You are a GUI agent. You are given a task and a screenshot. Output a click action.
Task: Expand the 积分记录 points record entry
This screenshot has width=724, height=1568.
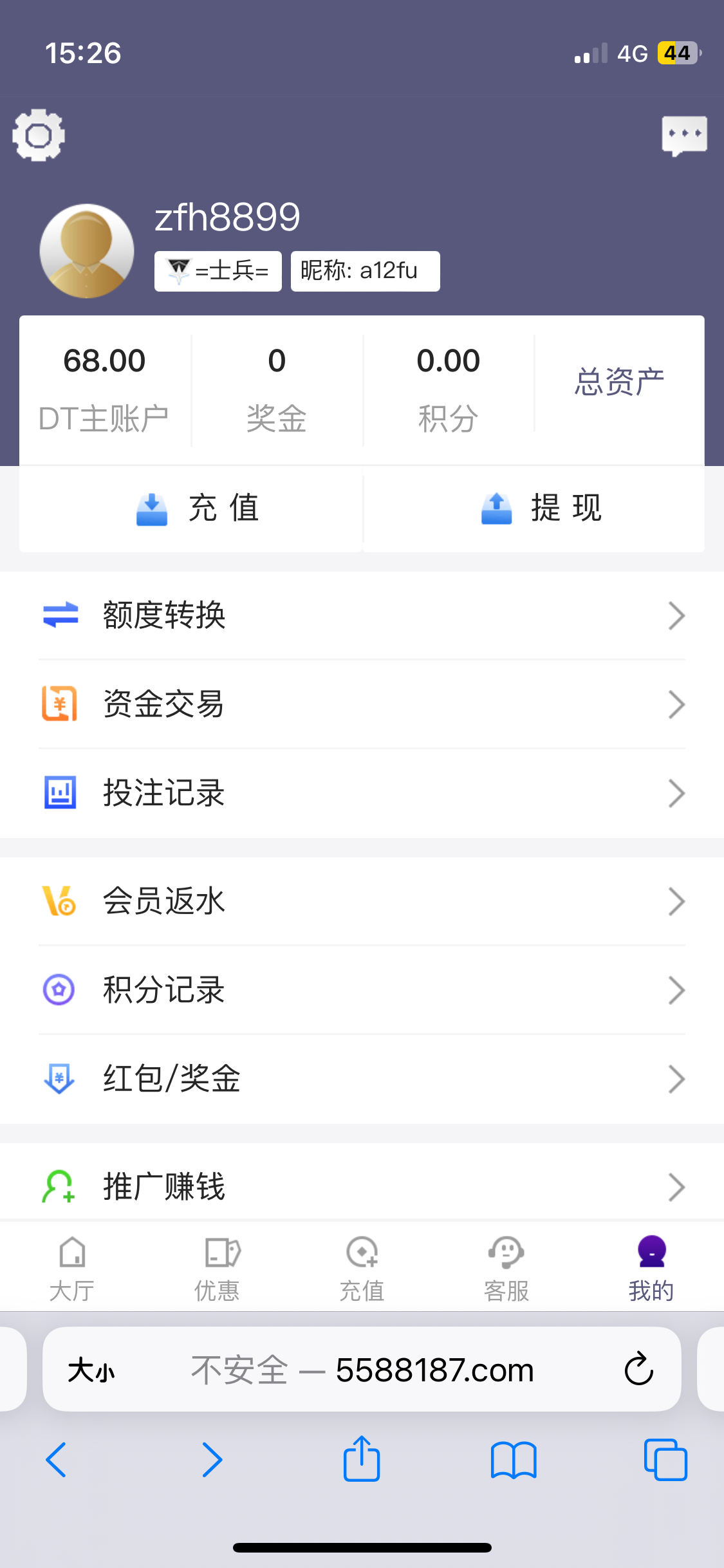[360, 990]
